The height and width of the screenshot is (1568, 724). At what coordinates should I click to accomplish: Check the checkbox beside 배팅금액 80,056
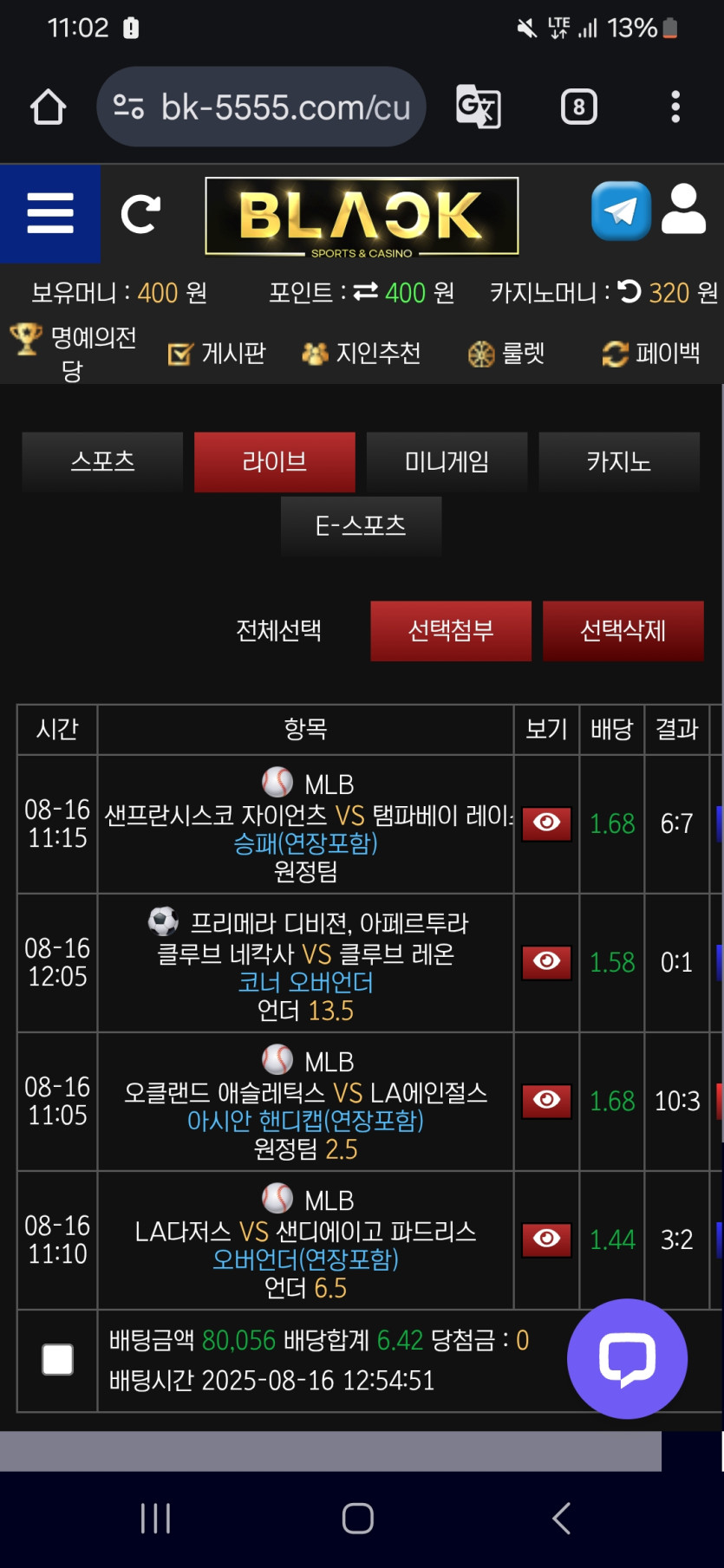[58, 1359]
